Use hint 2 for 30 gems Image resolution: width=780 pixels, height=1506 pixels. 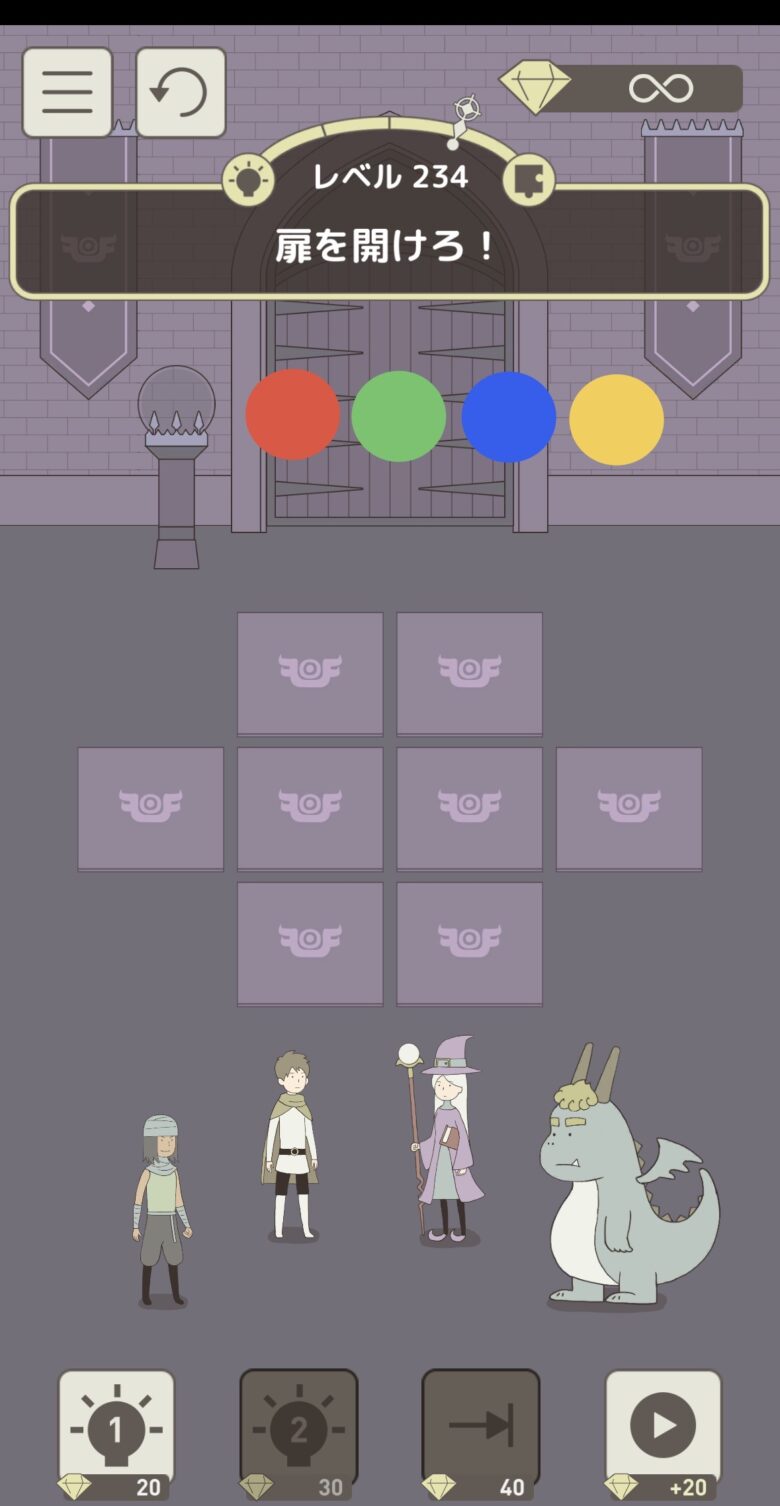tap(298, 1430)
